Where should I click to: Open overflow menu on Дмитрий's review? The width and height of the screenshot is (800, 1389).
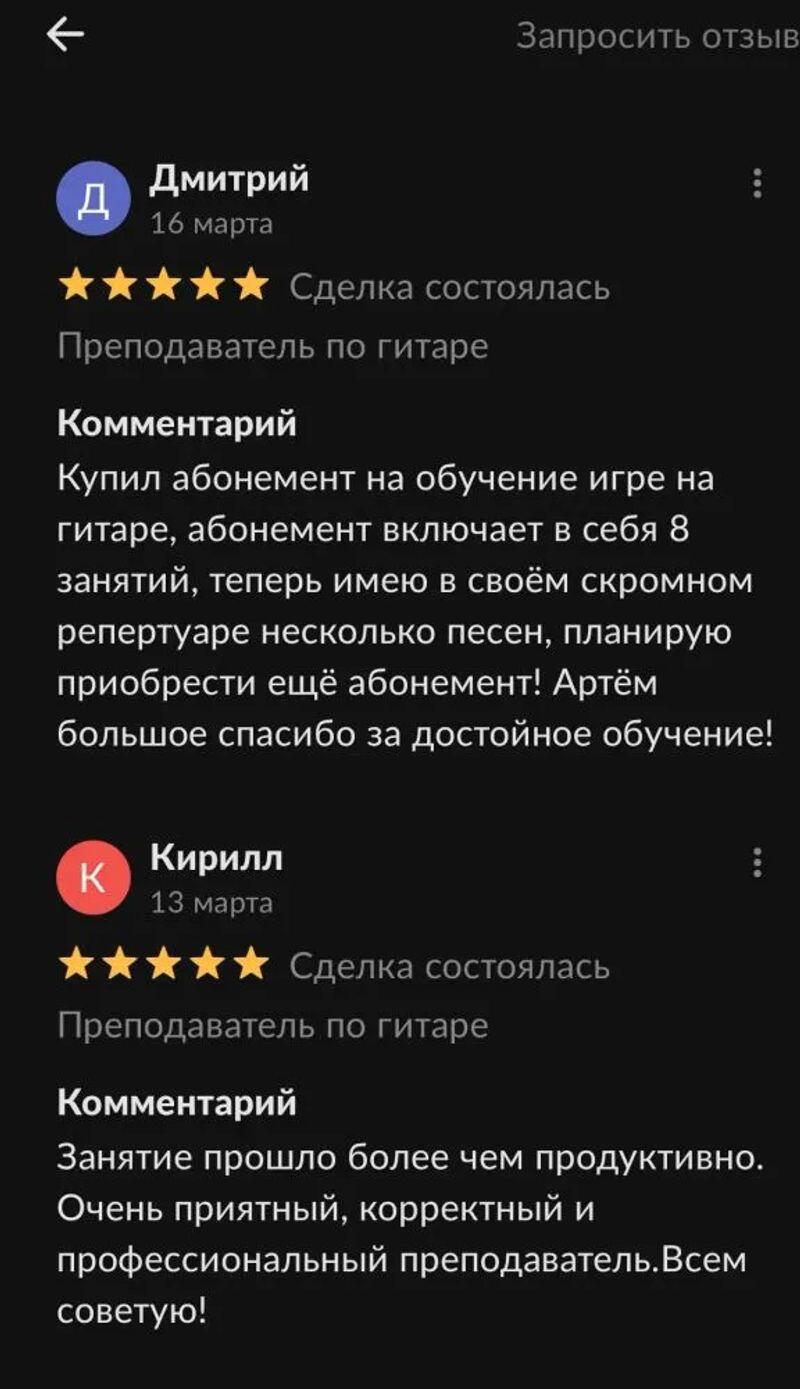(757, 184)
